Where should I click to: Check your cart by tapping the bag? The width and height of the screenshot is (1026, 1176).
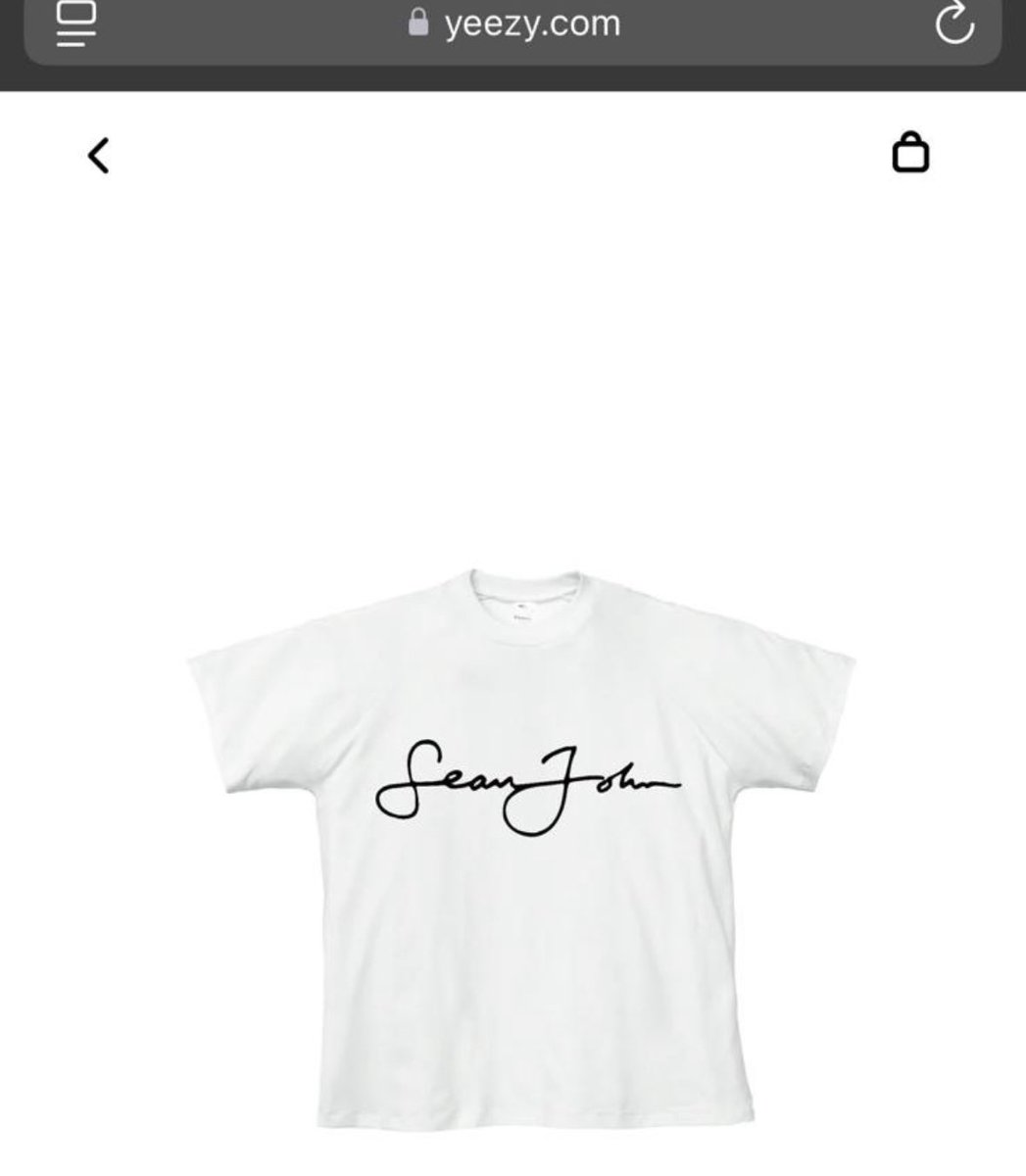912,153
